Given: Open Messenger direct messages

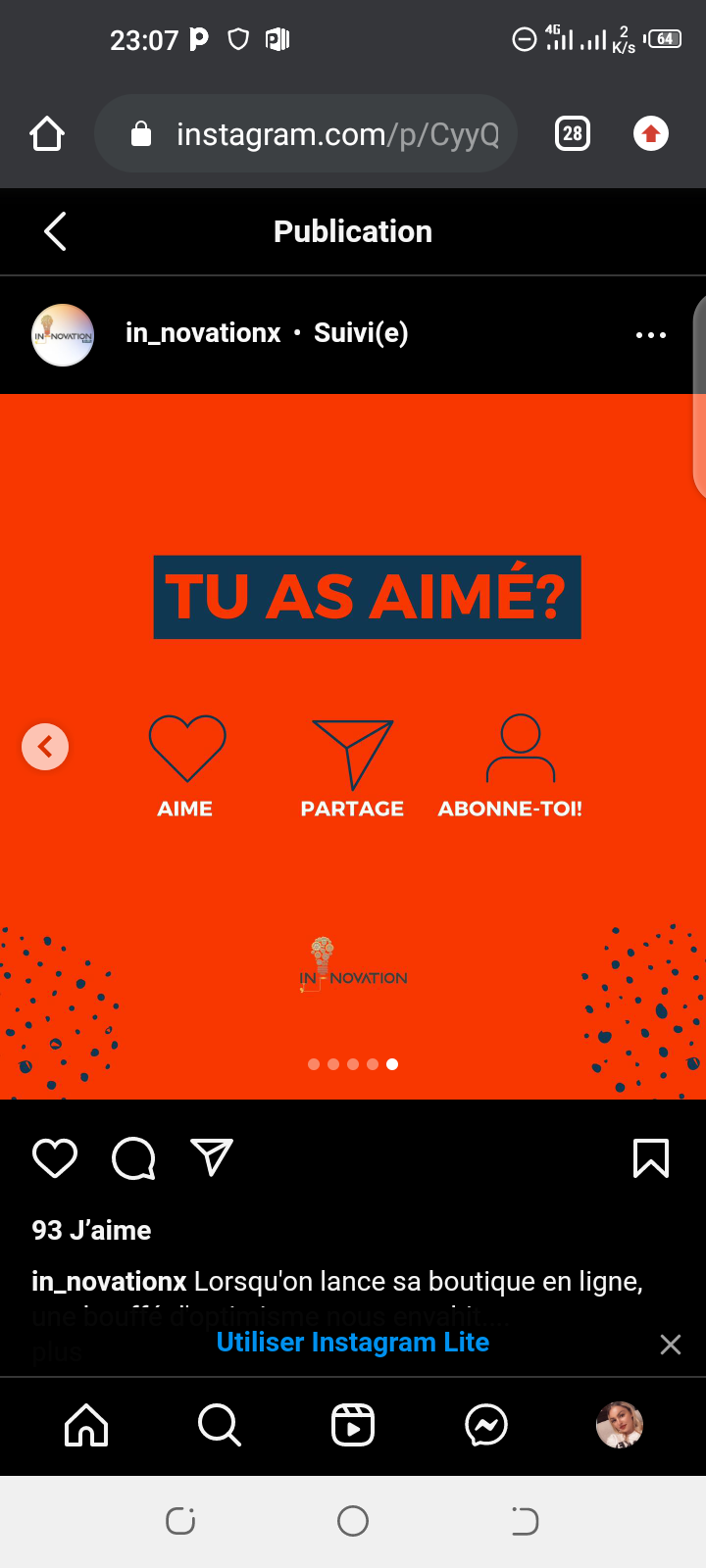Looking at the screenshot, I should [x=486, y=1426].
